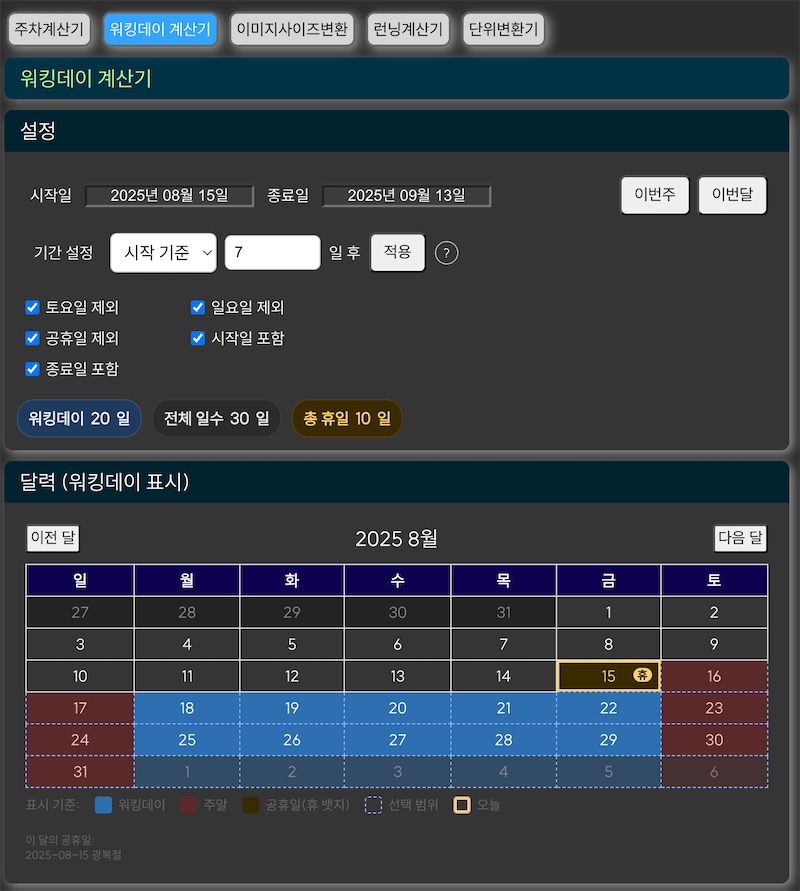Tap the 이번달 button
Viewport: 800px width, 891px height.
tap(732, 195)
